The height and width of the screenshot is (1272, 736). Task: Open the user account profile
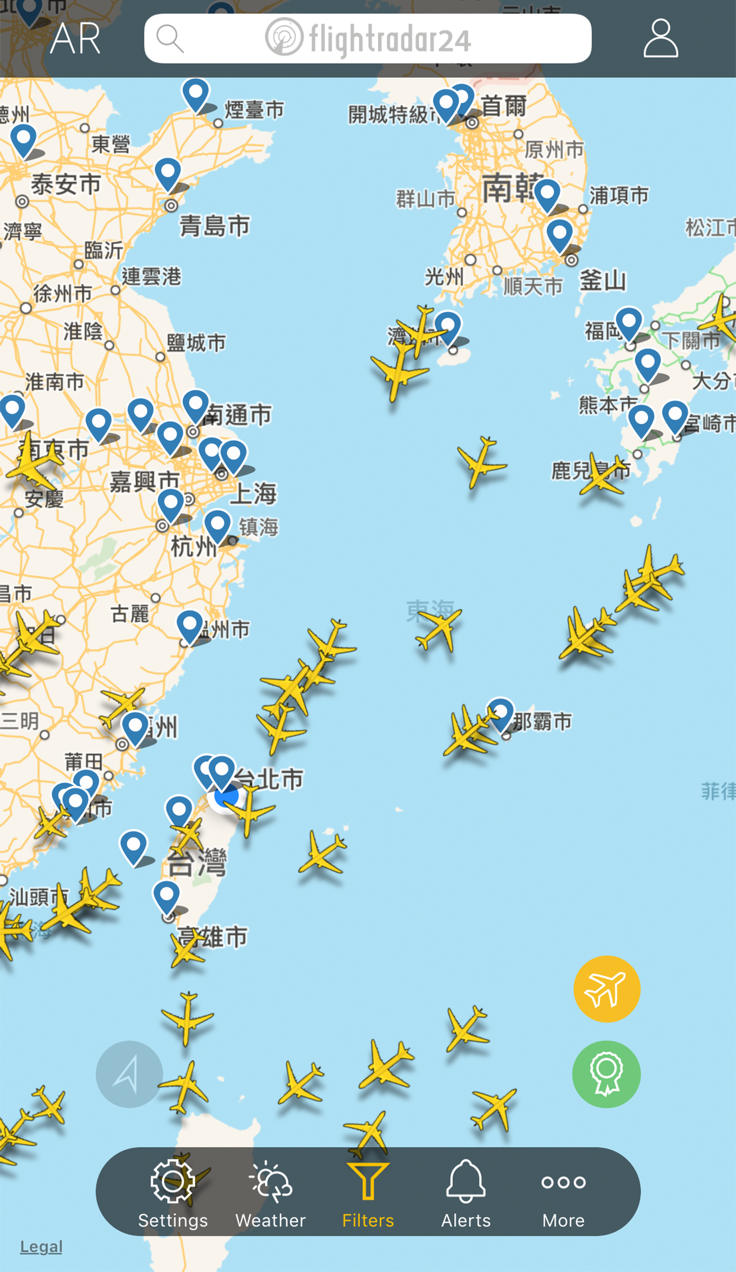(x=660, y=39)
